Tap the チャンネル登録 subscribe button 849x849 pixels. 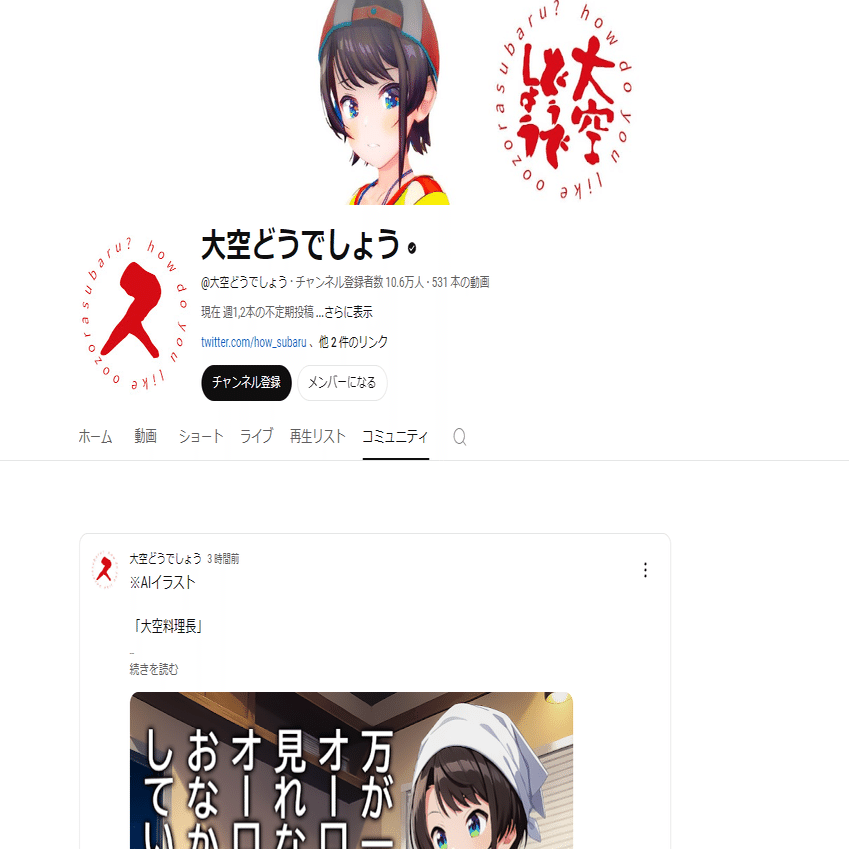pyautogui.click(x=246, y=383)
